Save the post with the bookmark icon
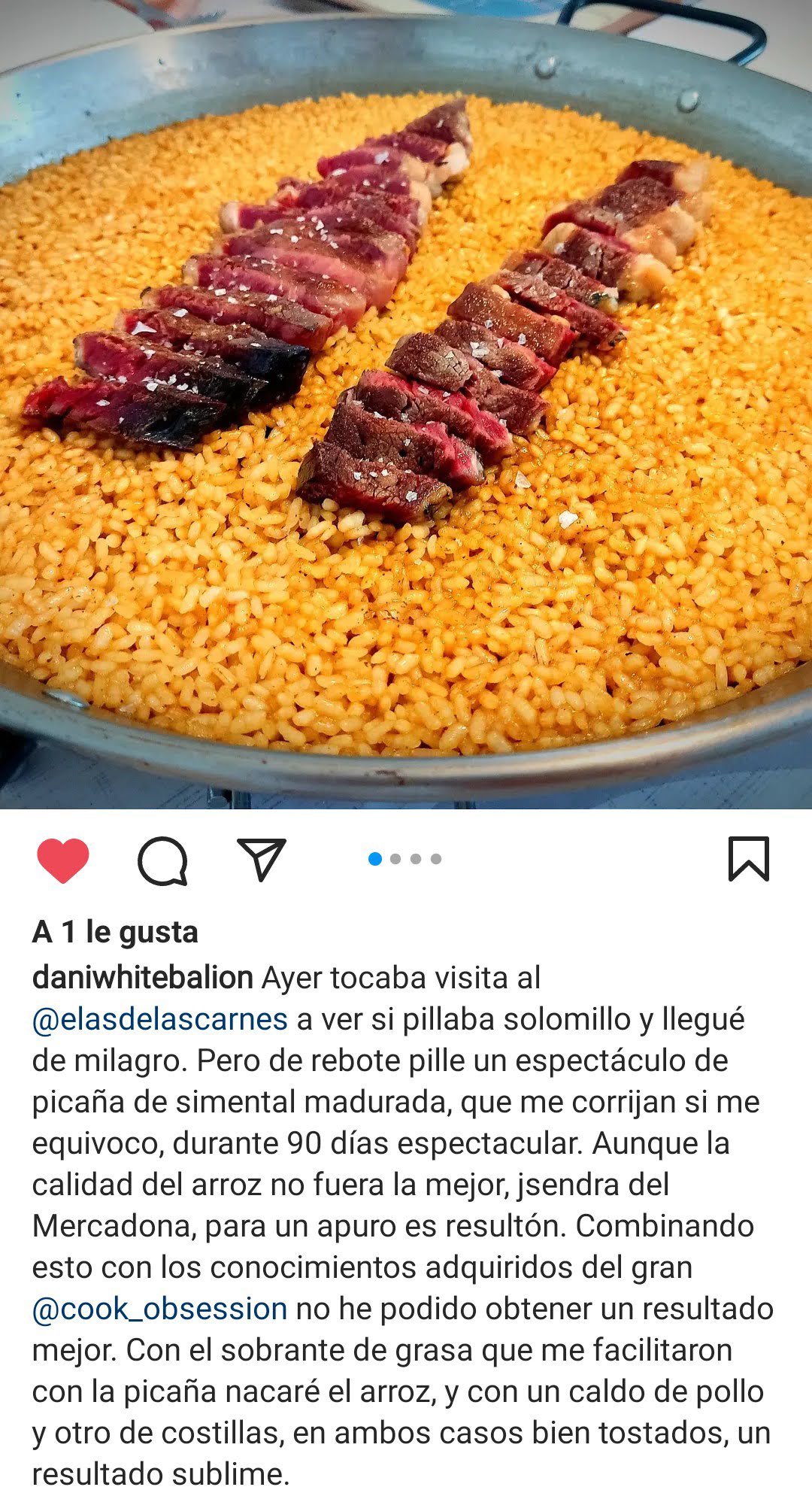812x1493 pixels. point(748,859)
